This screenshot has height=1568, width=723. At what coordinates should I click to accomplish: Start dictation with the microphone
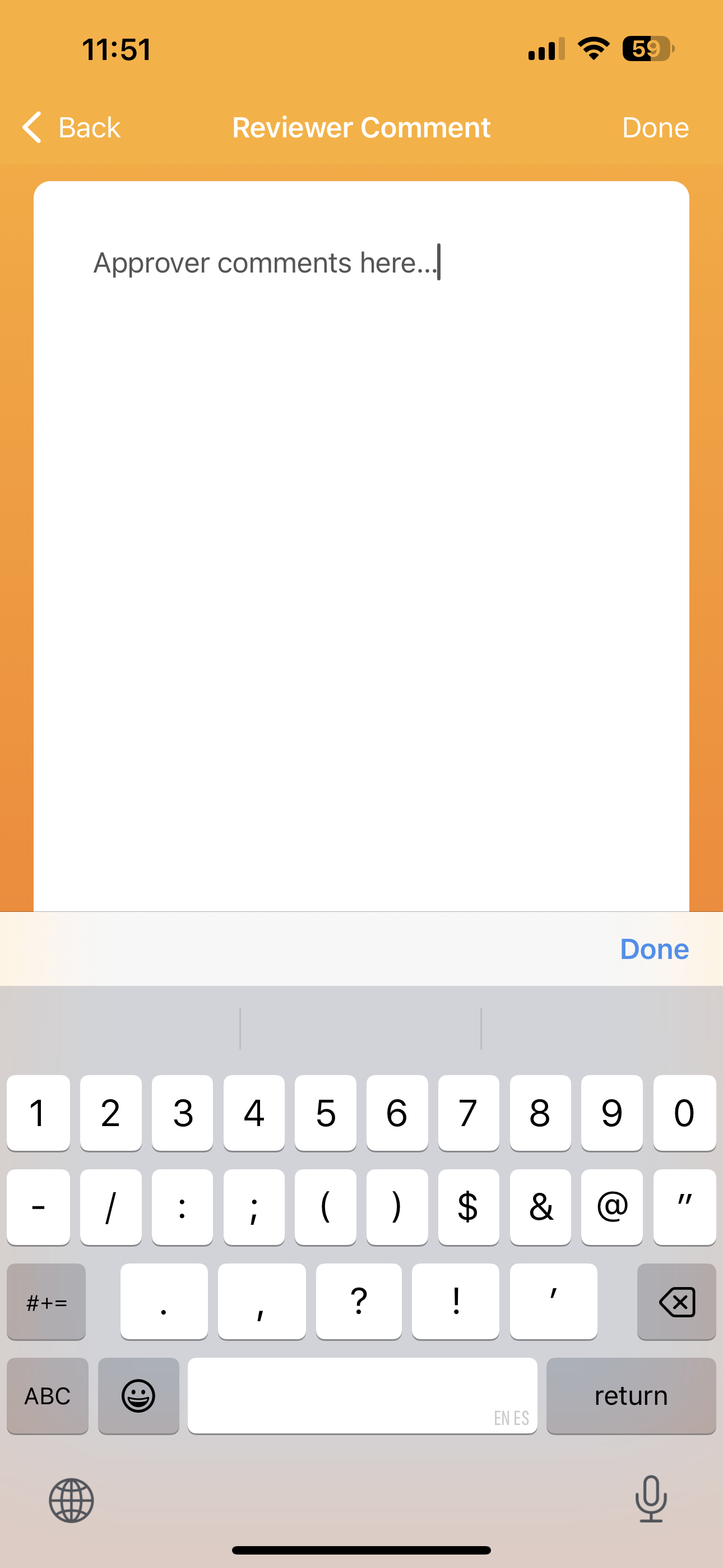pos(651,1498)
